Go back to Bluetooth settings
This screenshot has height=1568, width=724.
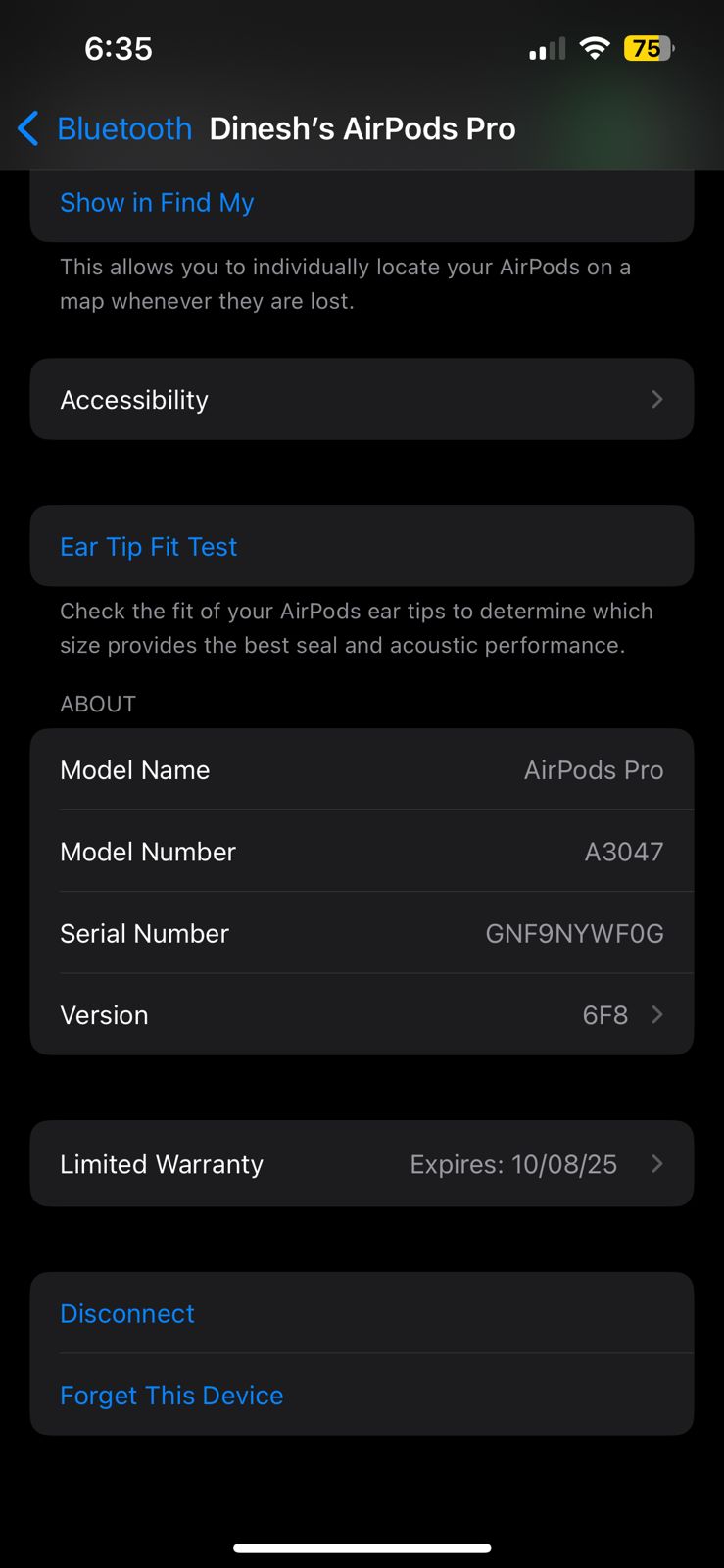click(x=106, y=128)
